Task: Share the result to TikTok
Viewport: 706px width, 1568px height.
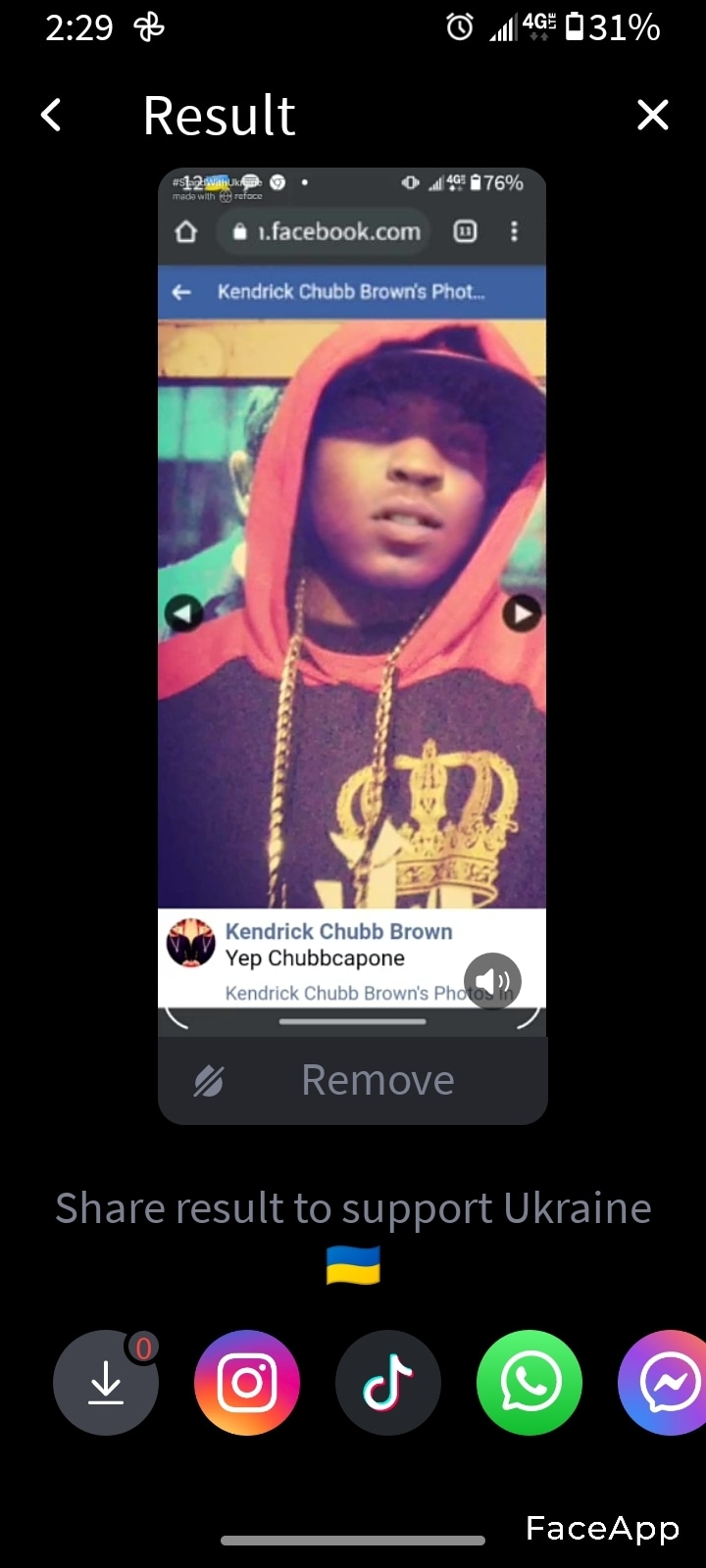Action: 388,1383
